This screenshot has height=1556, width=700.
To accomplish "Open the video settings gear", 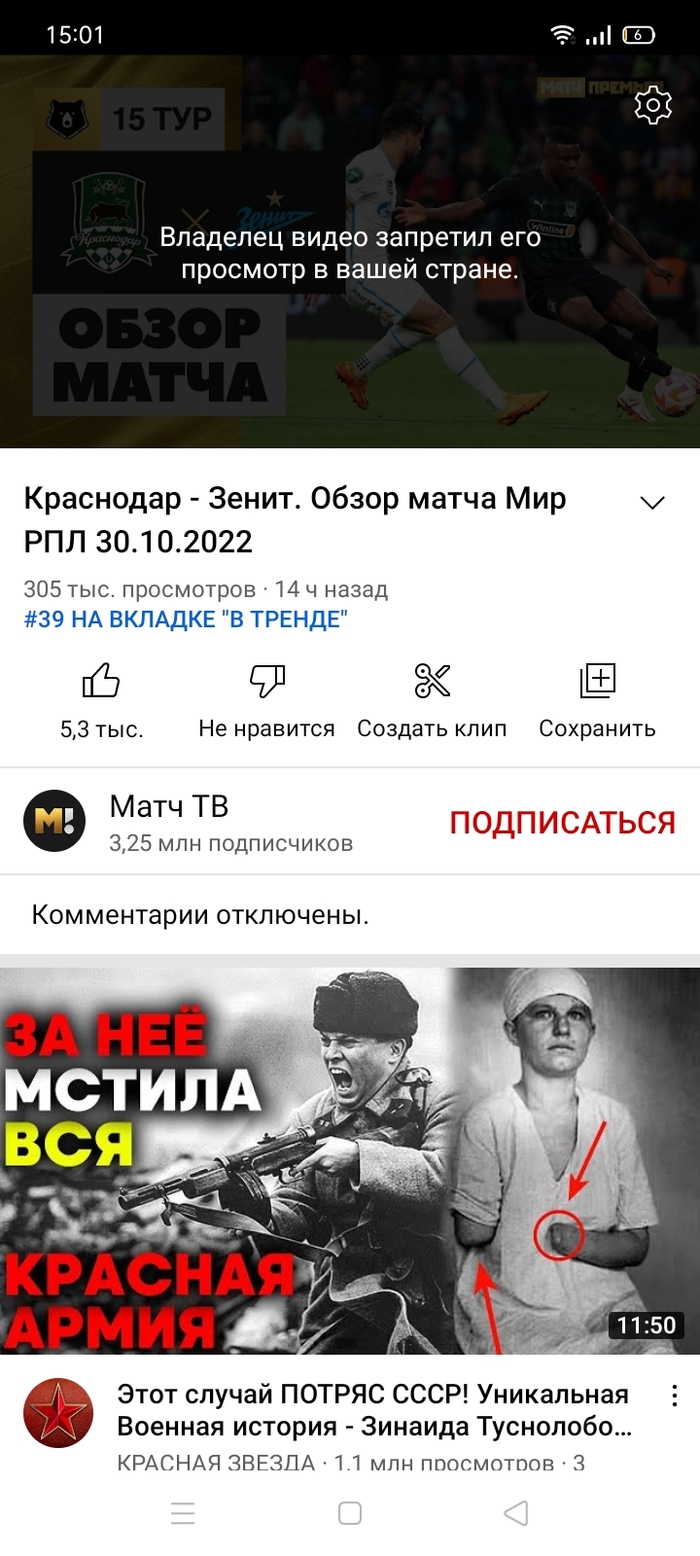I will tap(652, 105).
